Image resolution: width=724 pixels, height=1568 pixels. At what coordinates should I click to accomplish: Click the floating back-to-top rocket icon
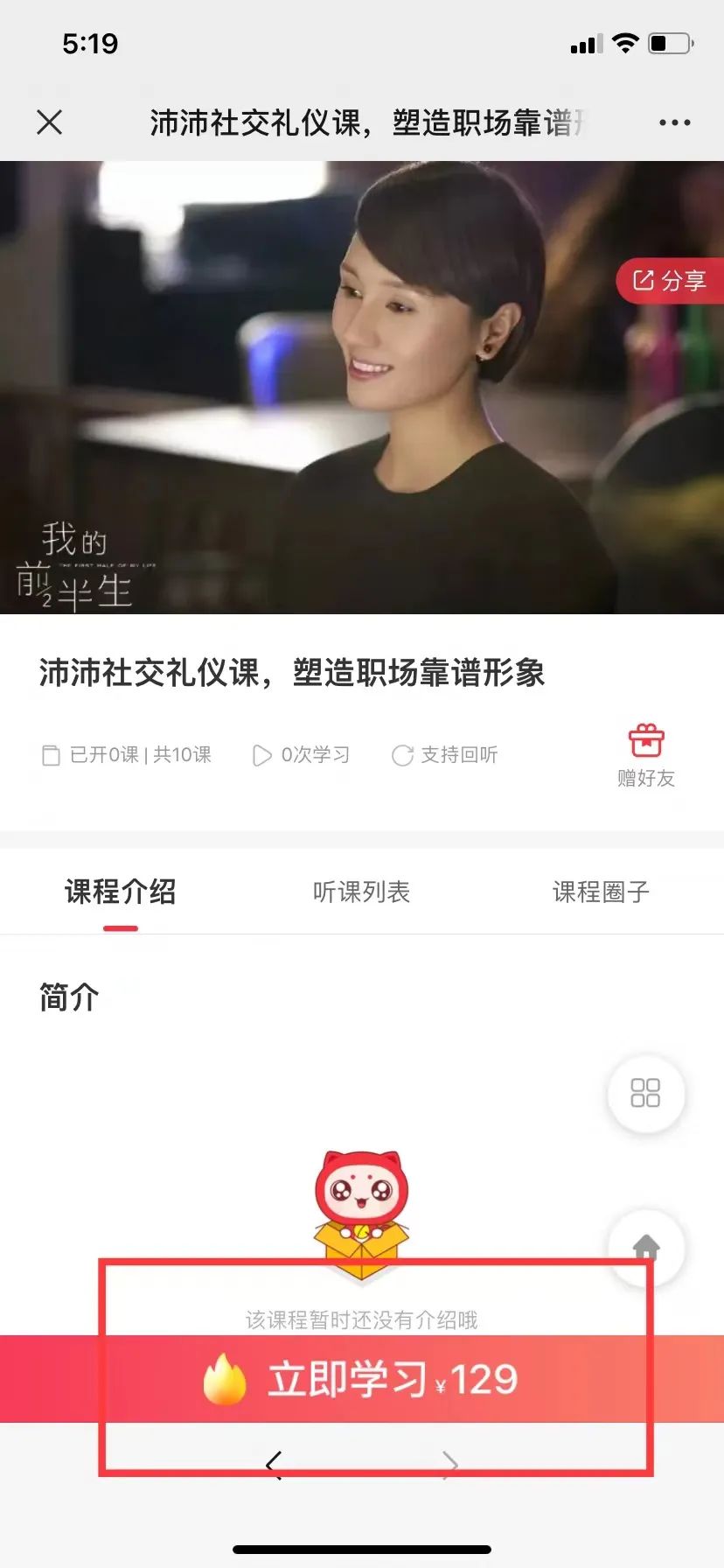tap(646, 1249)
